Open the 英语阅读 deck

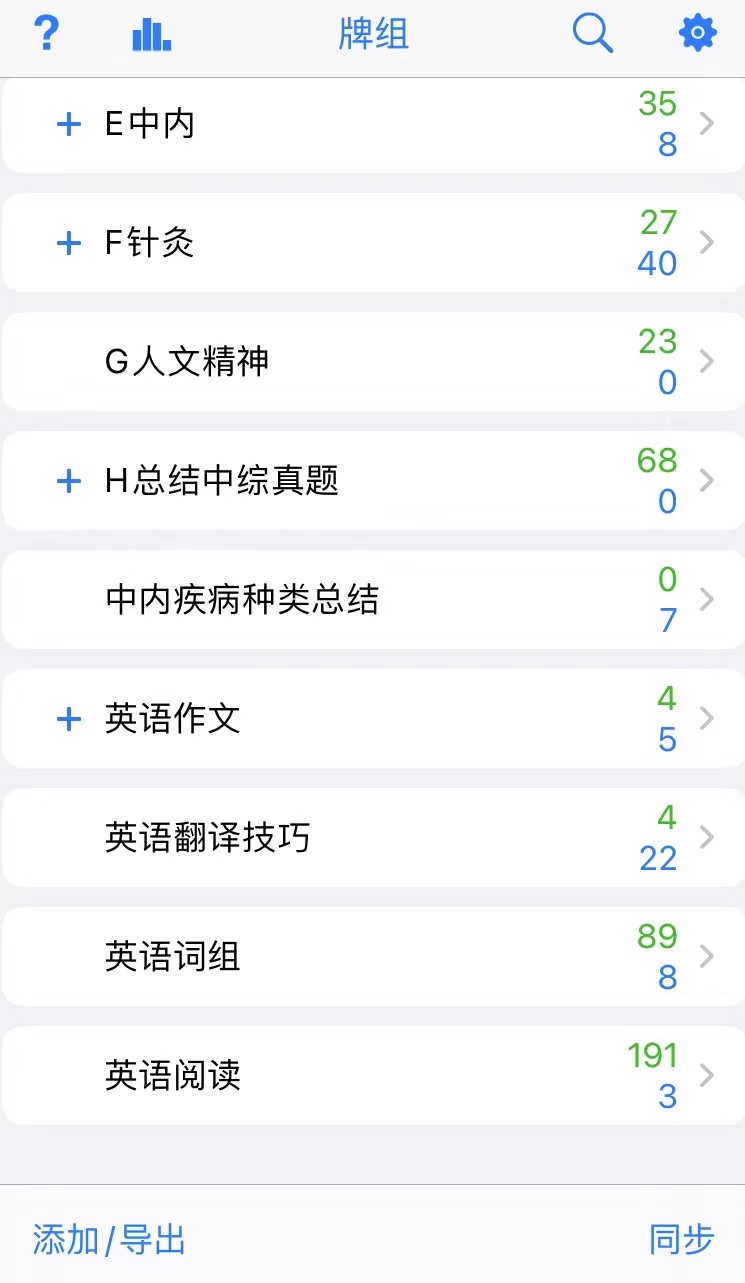[x=373, y=1075]
